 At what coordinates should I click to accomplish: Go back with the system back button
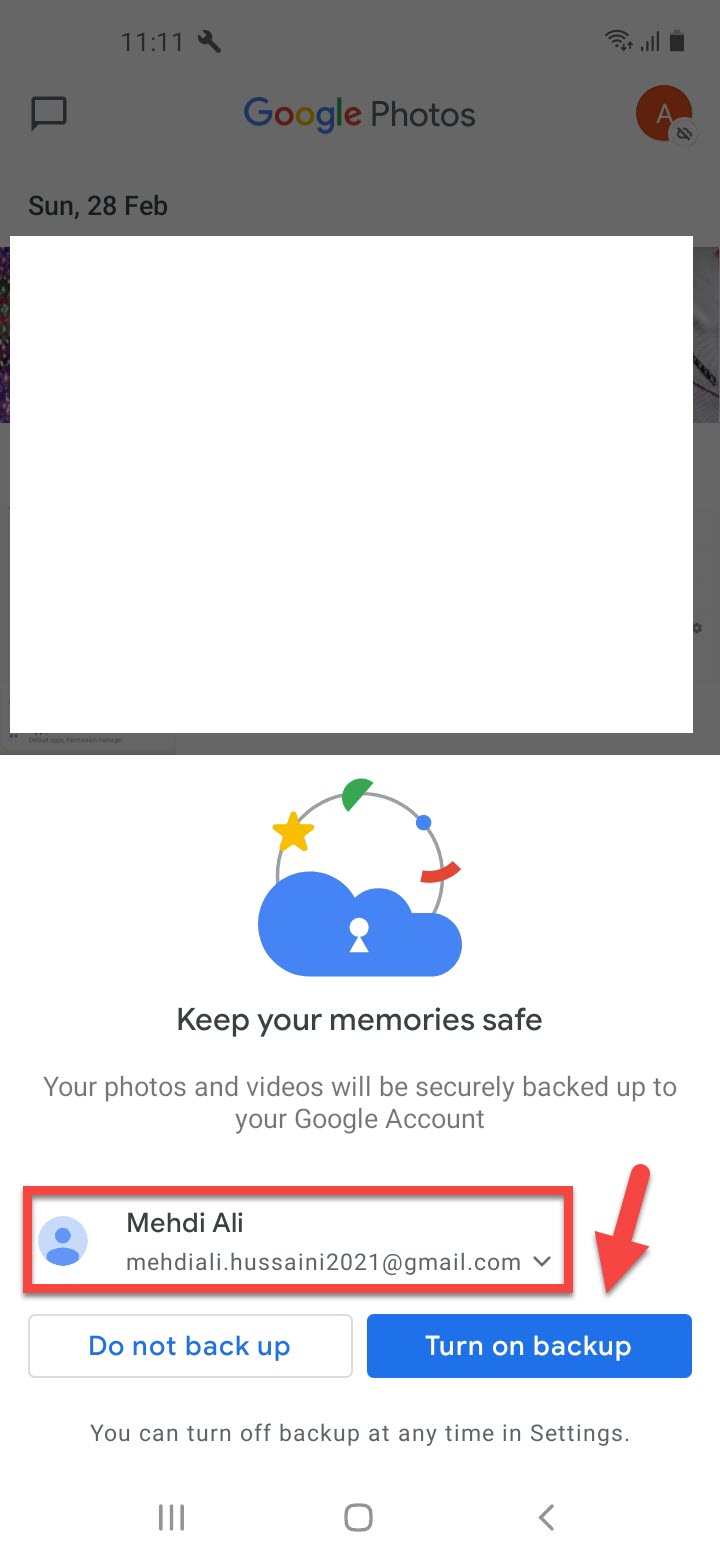tap(546, 1517)
